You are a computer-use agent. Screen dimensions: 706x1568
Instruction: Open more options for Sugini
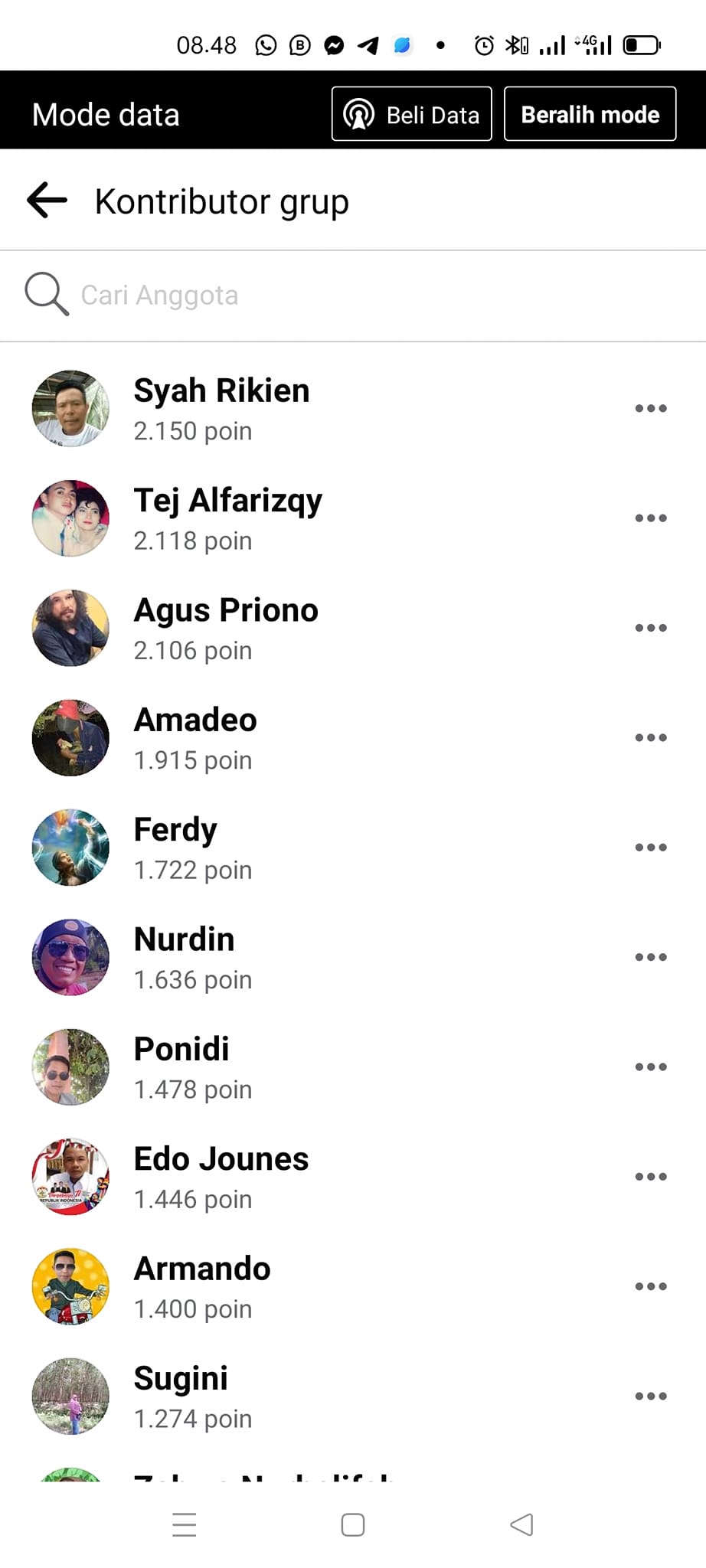click(651, 1396)
